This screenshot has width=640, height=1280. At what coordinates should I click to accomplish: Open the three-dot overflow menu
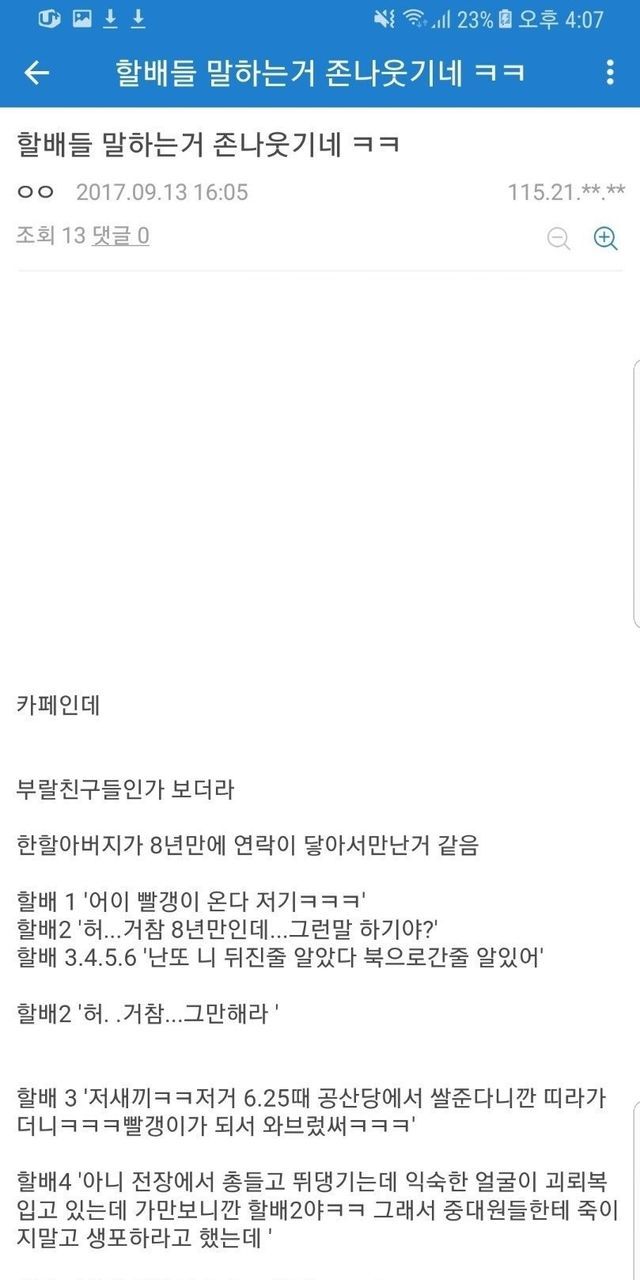click(x=610, y=73)
